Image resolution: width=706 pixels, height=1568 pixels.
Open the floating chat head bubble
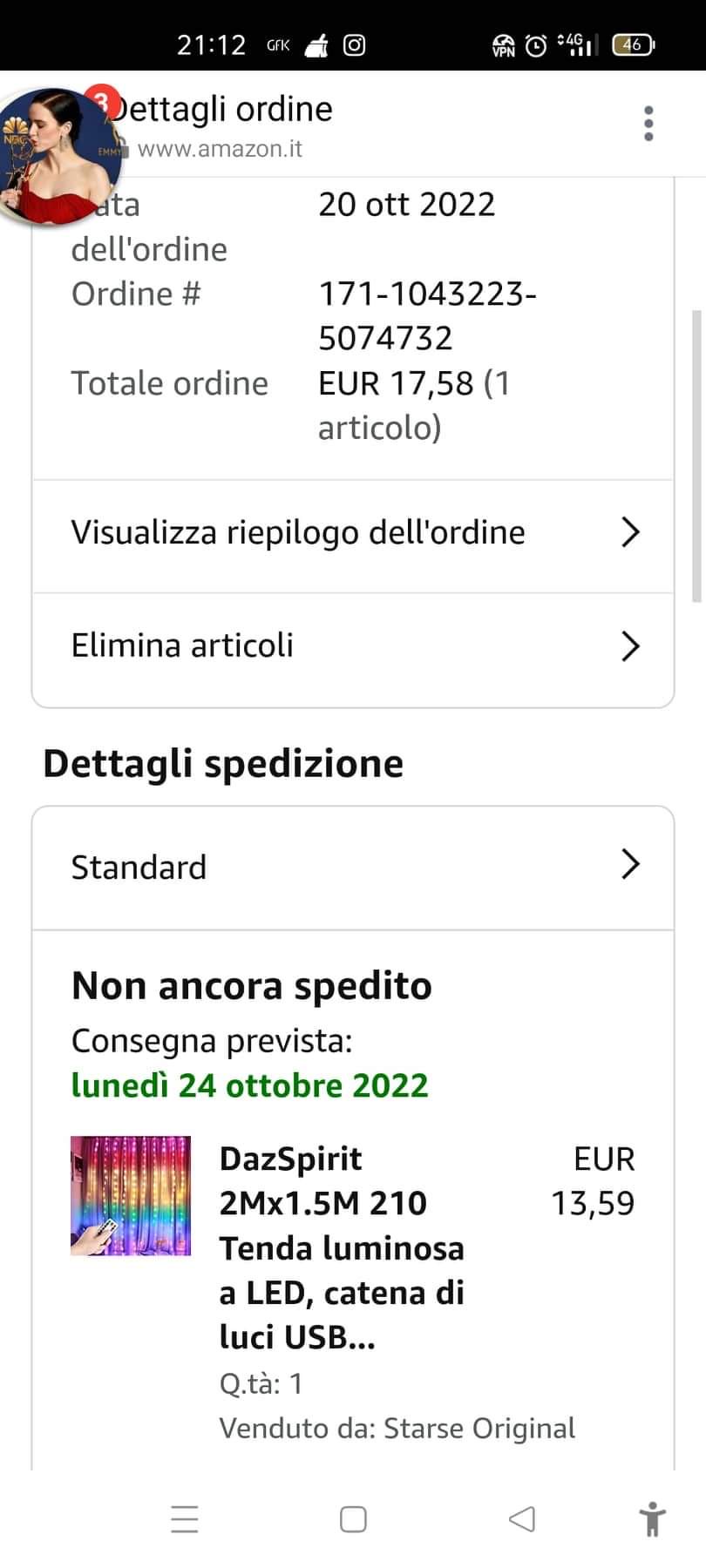59,155
